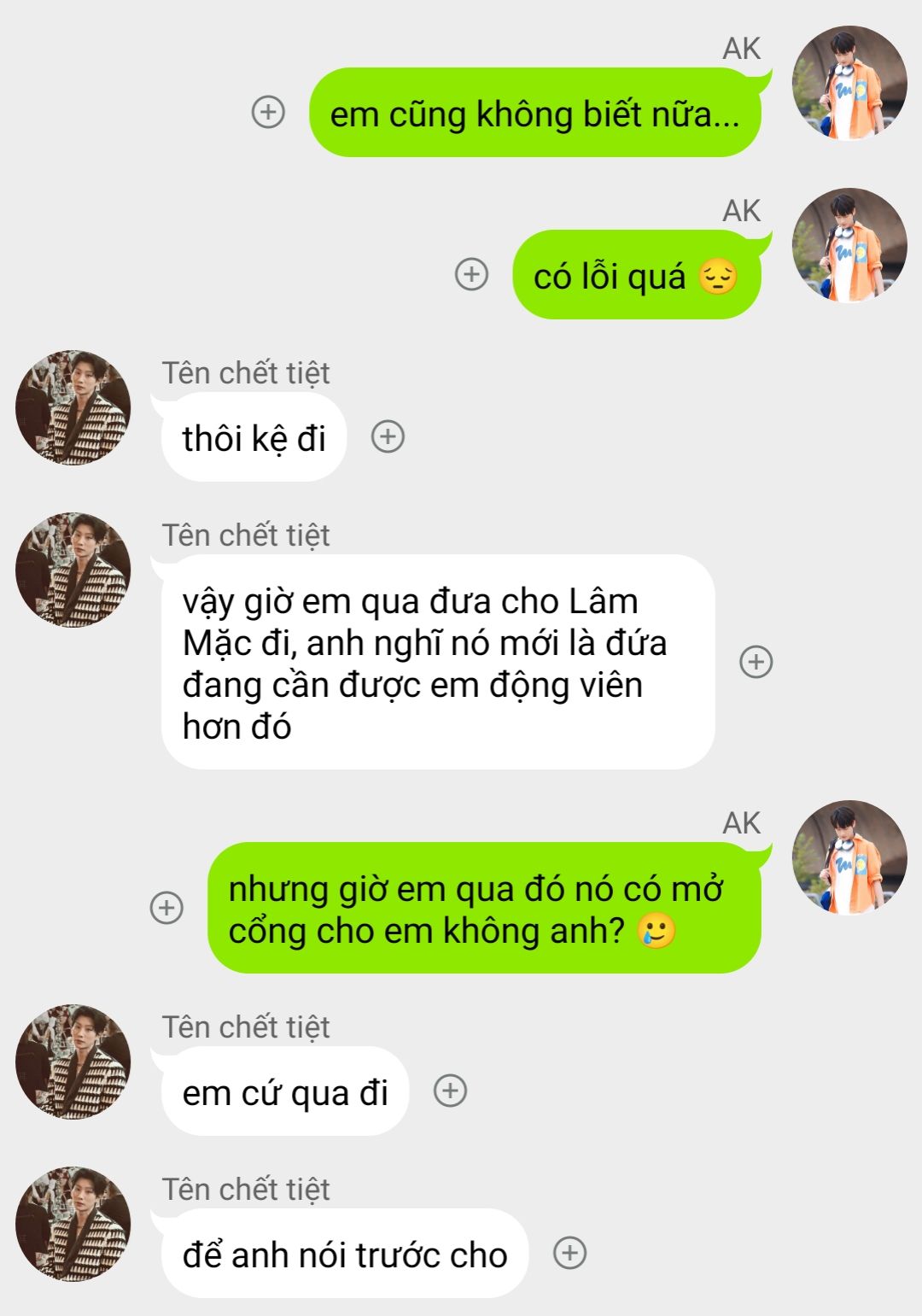Open sender avatar beside "em cứ qua đi"
The height and width of the screenshot is (1316, 922).
73,1062
